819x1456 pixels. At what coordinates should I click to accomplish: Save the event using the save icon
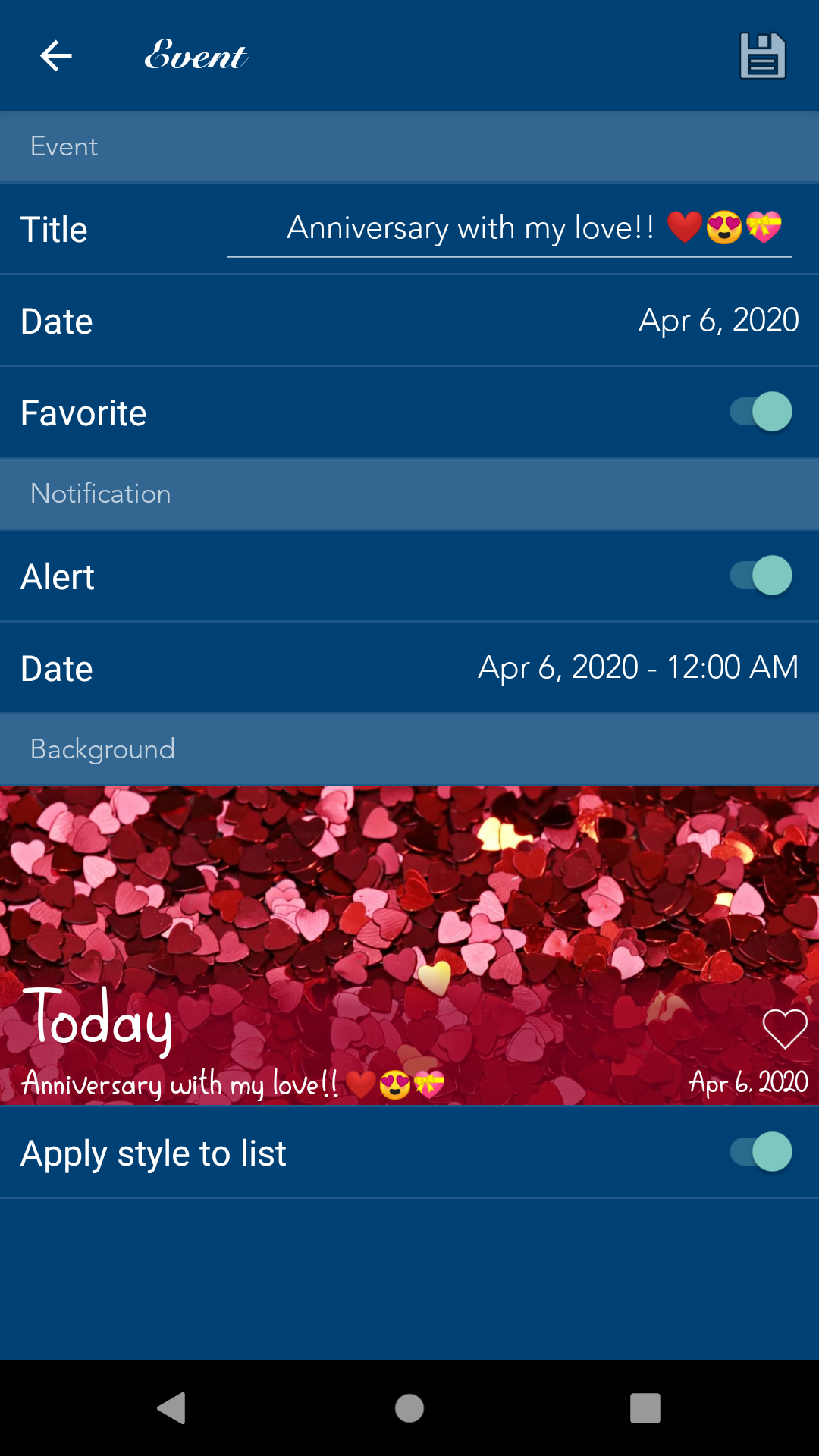pos(761,55)
